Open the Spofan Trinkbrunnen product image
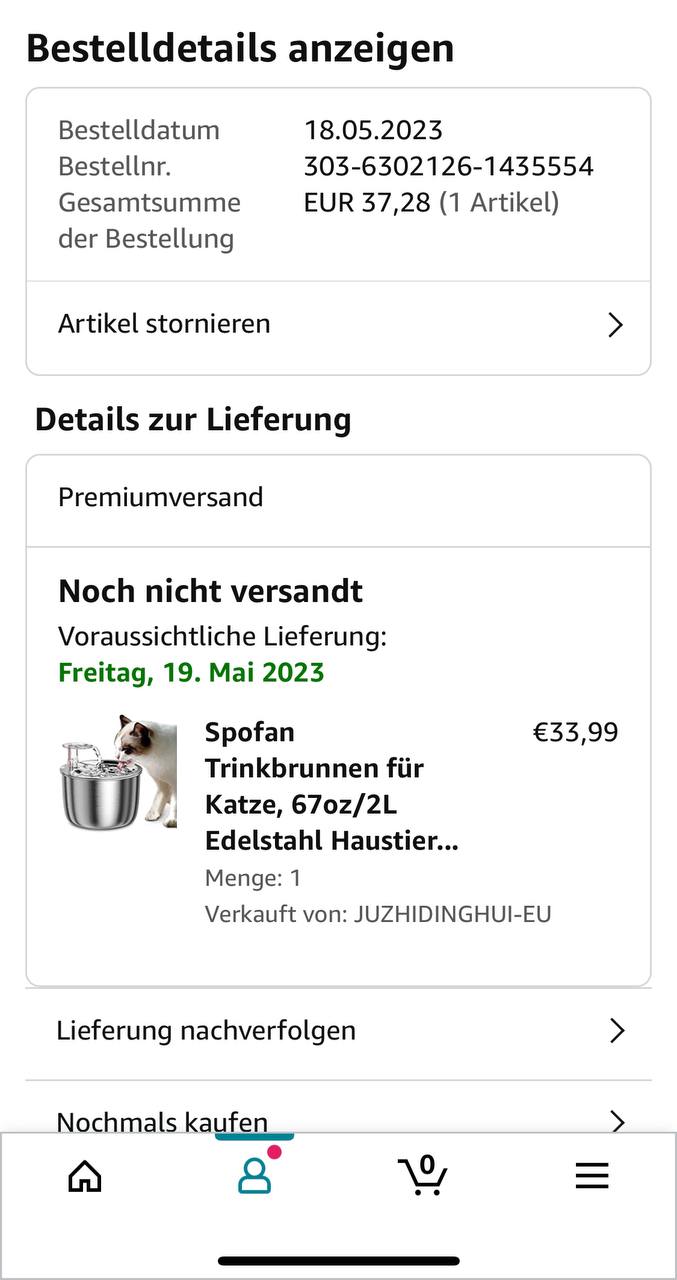The width and height of the screenshot is (677, 1280). click(118, 772)
